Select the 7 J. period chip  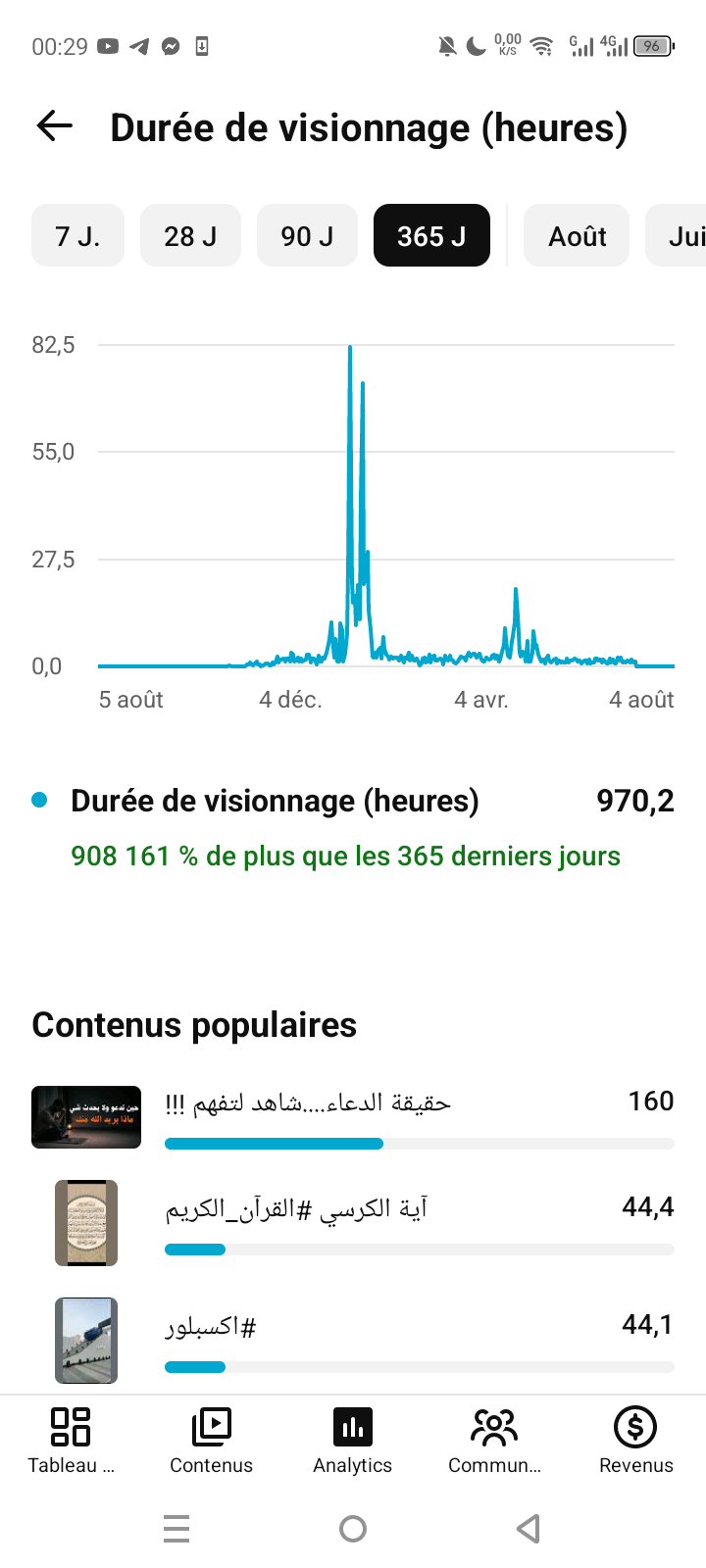[x=77, y=235]
